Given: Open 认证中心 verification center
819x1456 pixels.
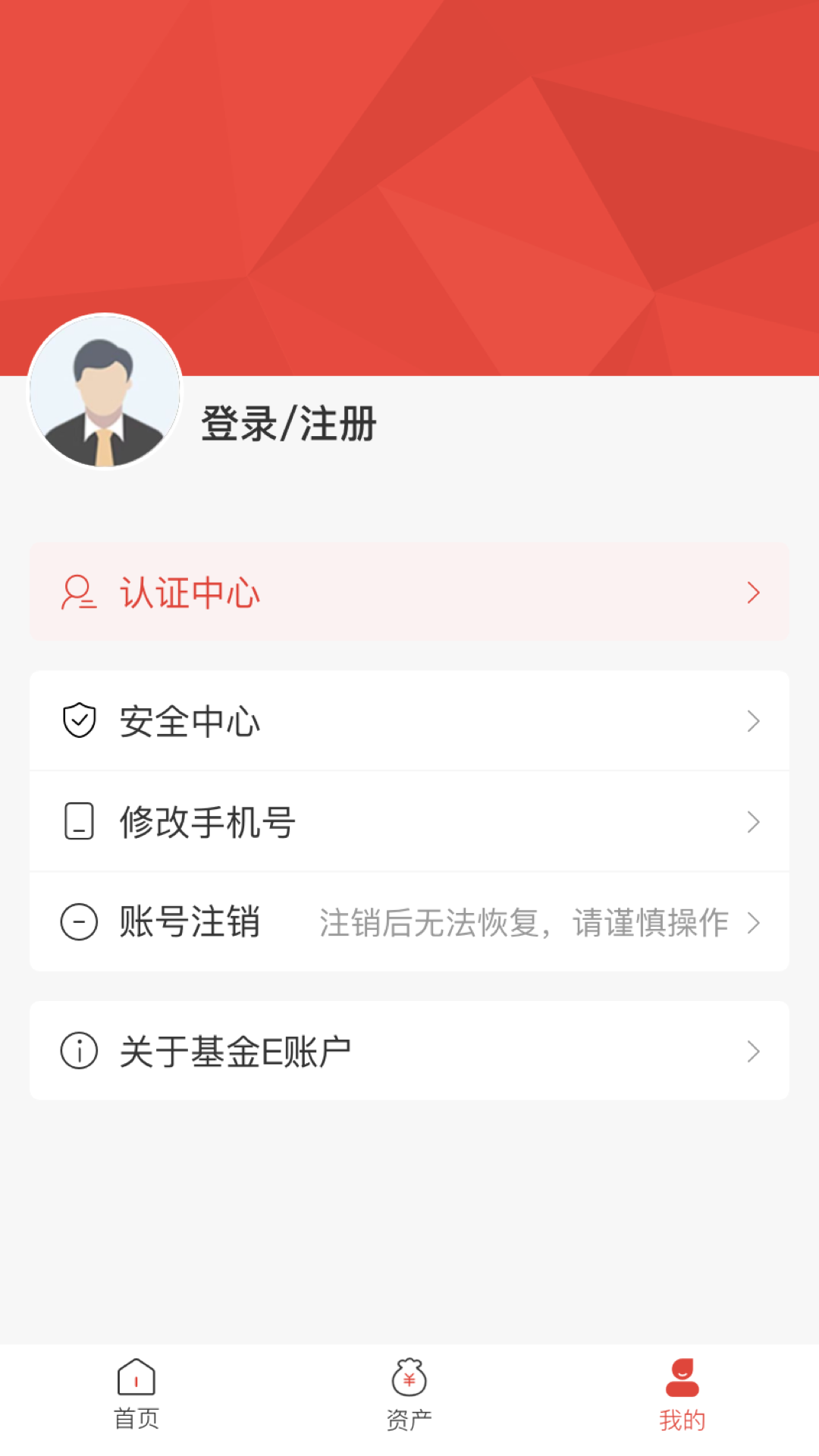Looking at the screenshot, I should click(409, 592).
